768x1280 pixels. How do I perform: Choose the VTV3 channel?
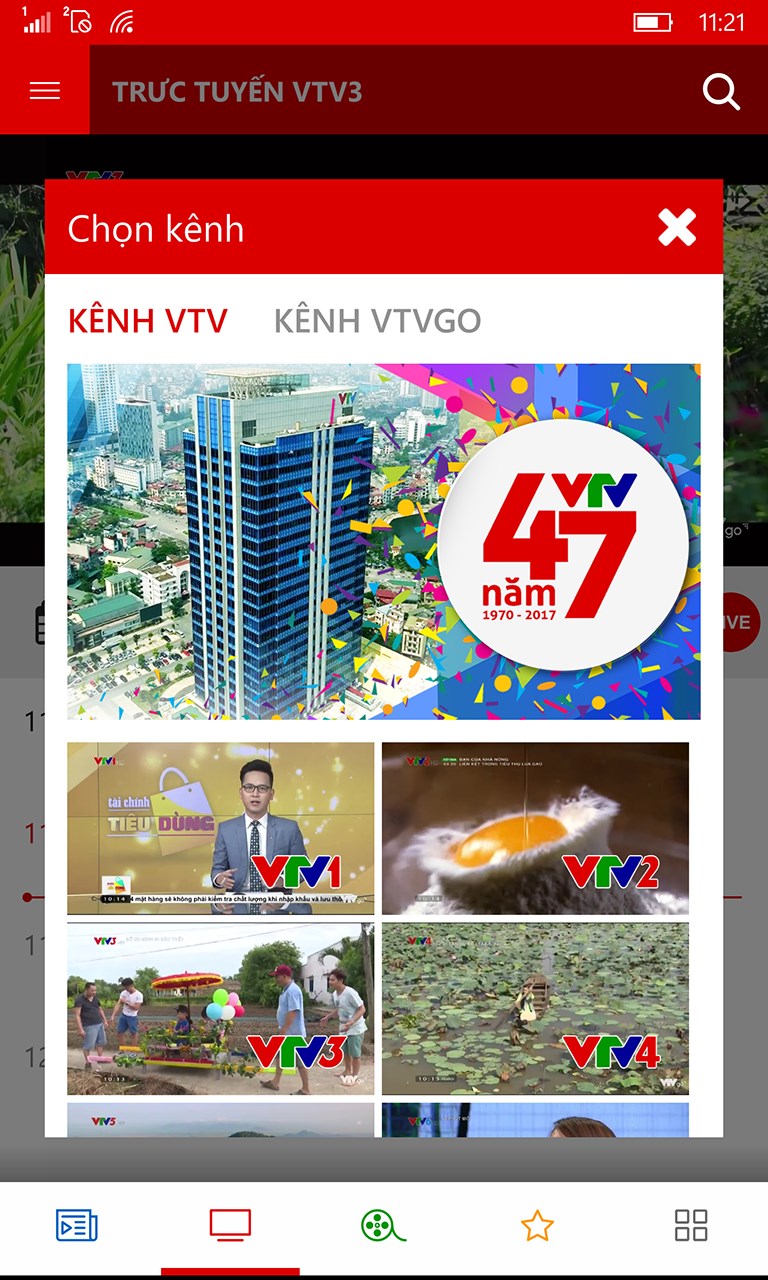pos(220,1008)
